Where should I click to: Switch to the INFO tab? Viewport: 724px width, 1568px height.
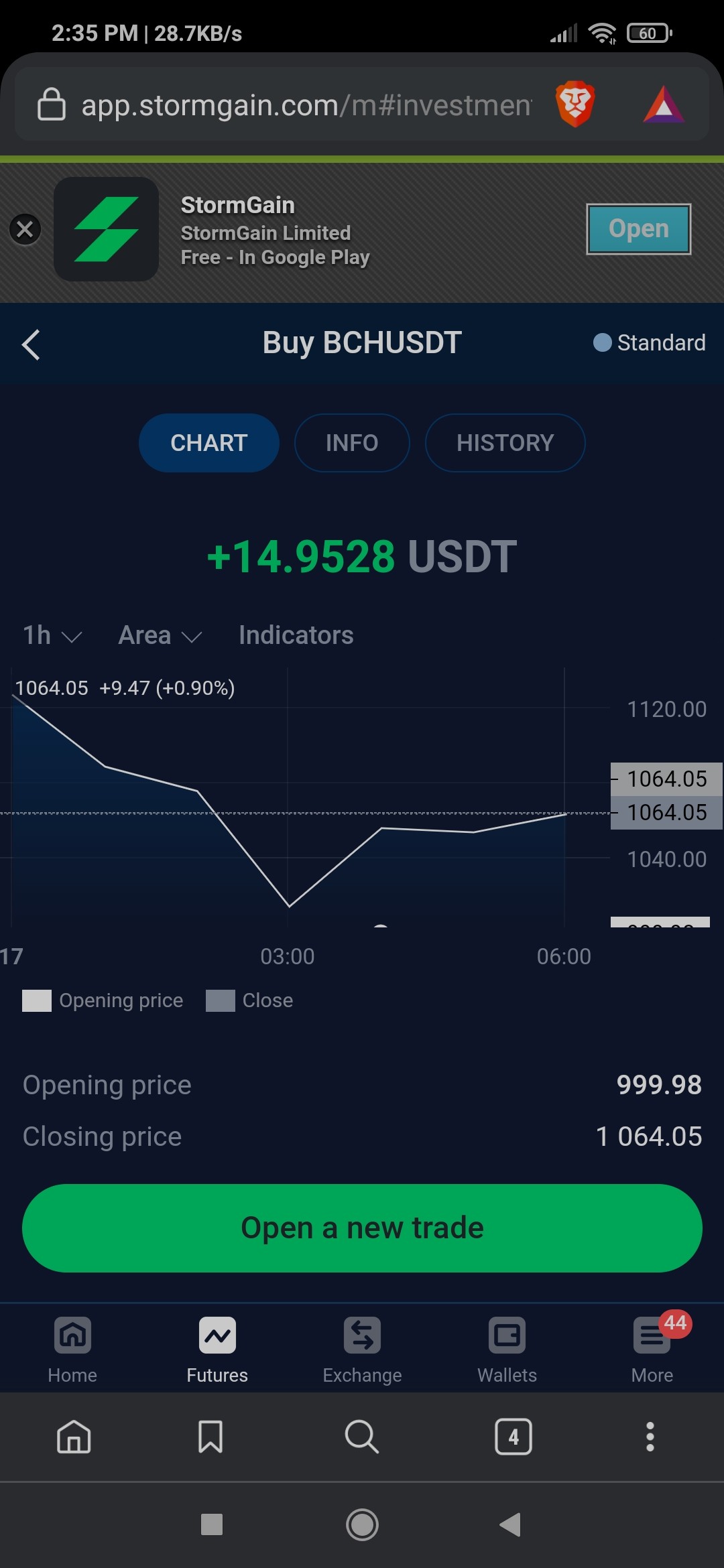click(x=352, y=443)
